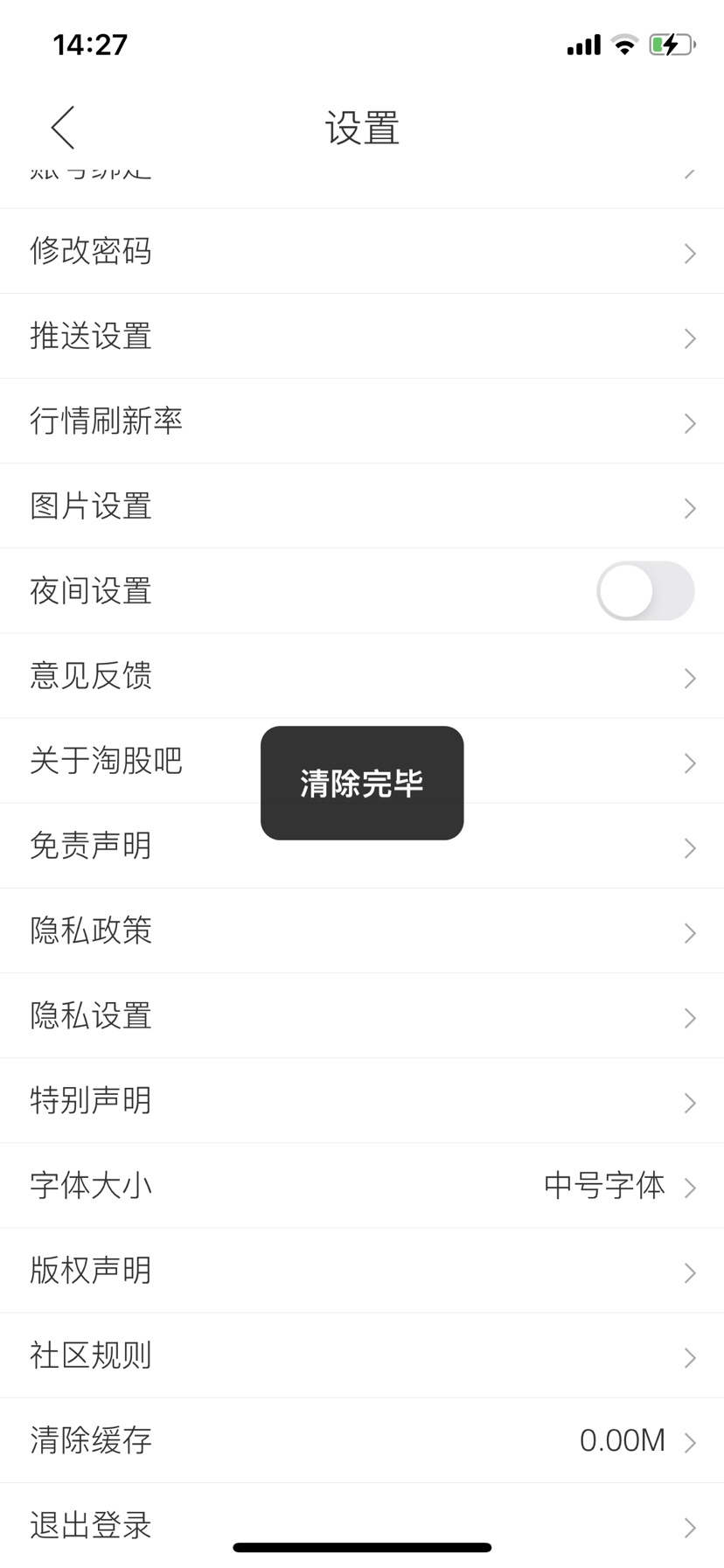
Task: Open 特别声明
Action: click(362, 1100)
